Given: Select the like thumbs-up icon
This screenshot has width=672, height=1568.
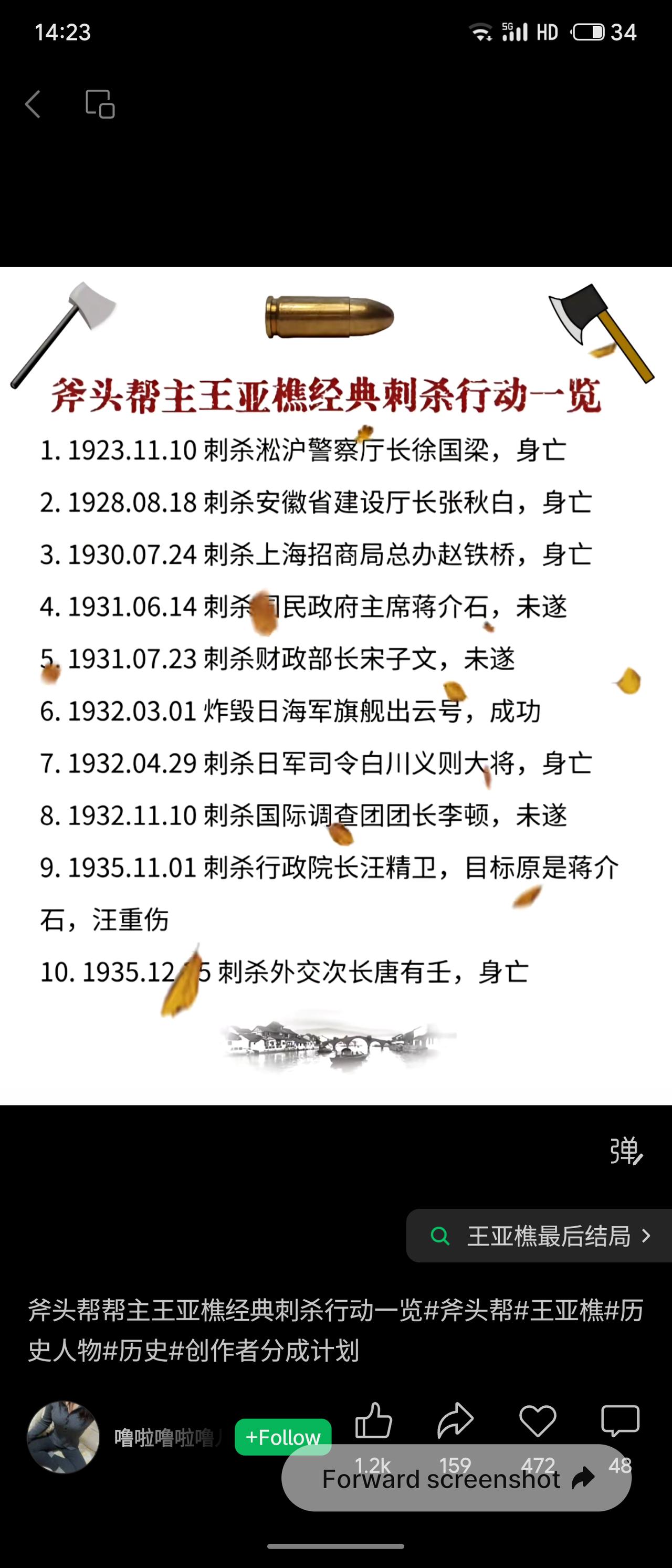Looking at the screenshot, I should [x=373, y=1419].
